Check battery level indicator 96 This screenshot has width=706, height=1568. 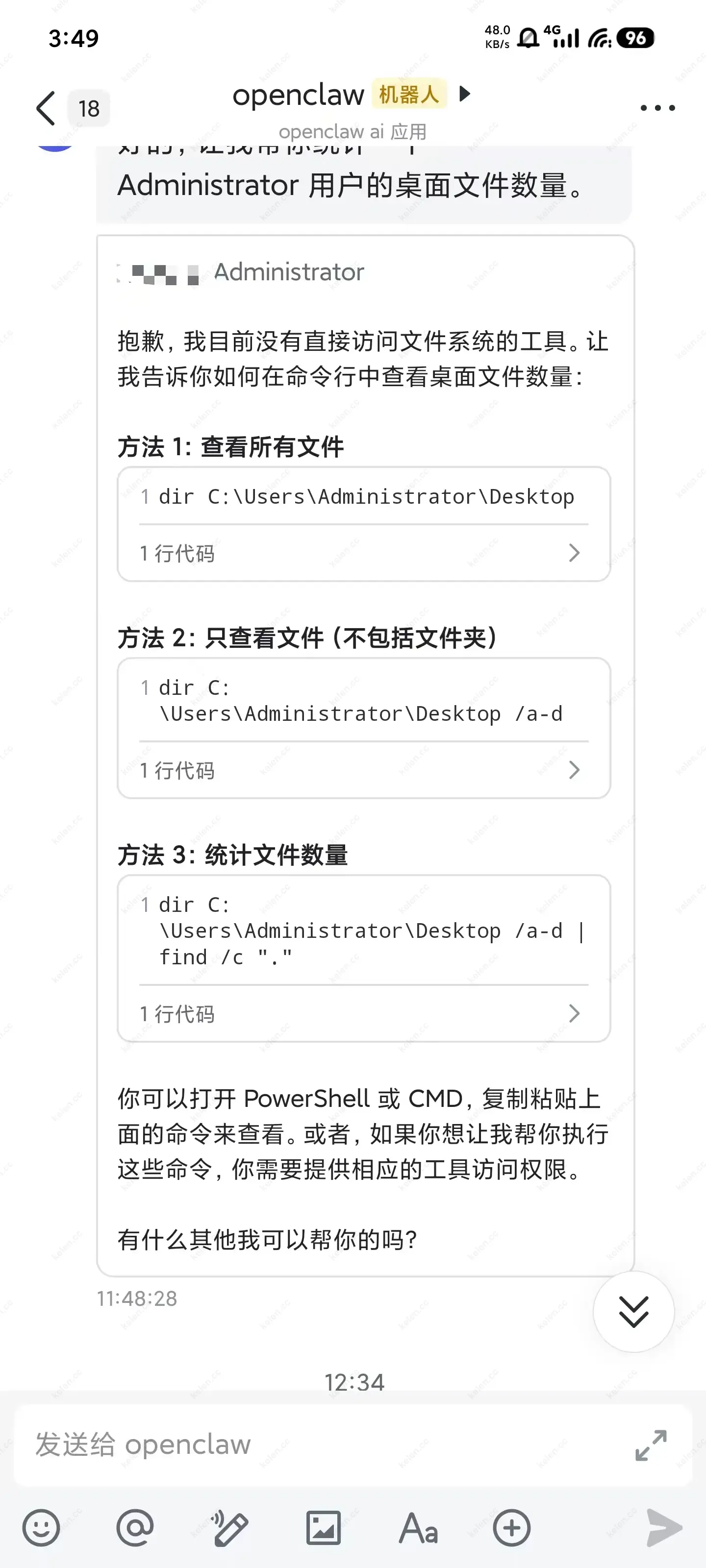(x=635, y=38)
